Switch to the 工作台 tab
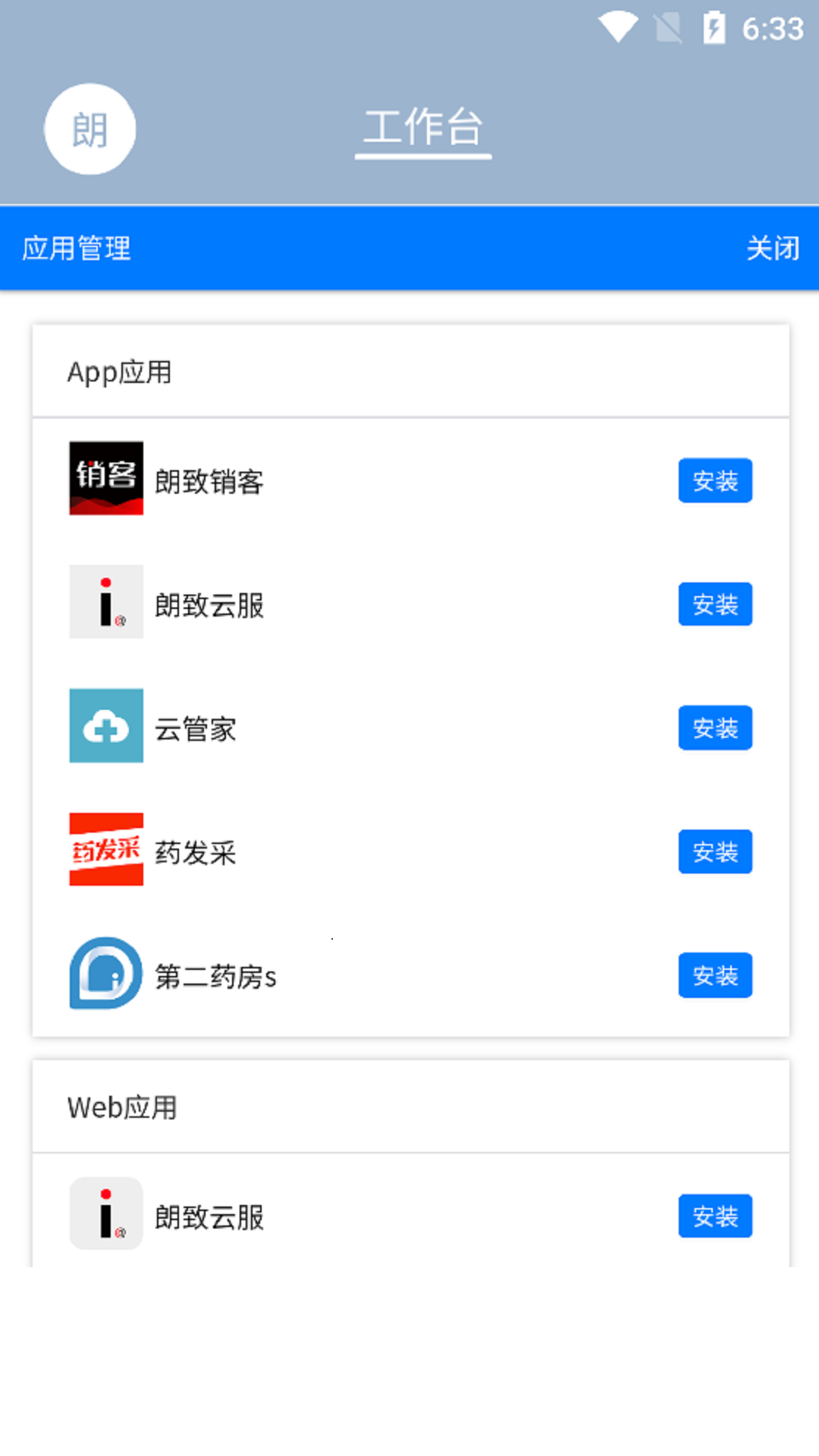This screenshot has height=1456, width=819. pyautogui.click(x=422, y=127)
